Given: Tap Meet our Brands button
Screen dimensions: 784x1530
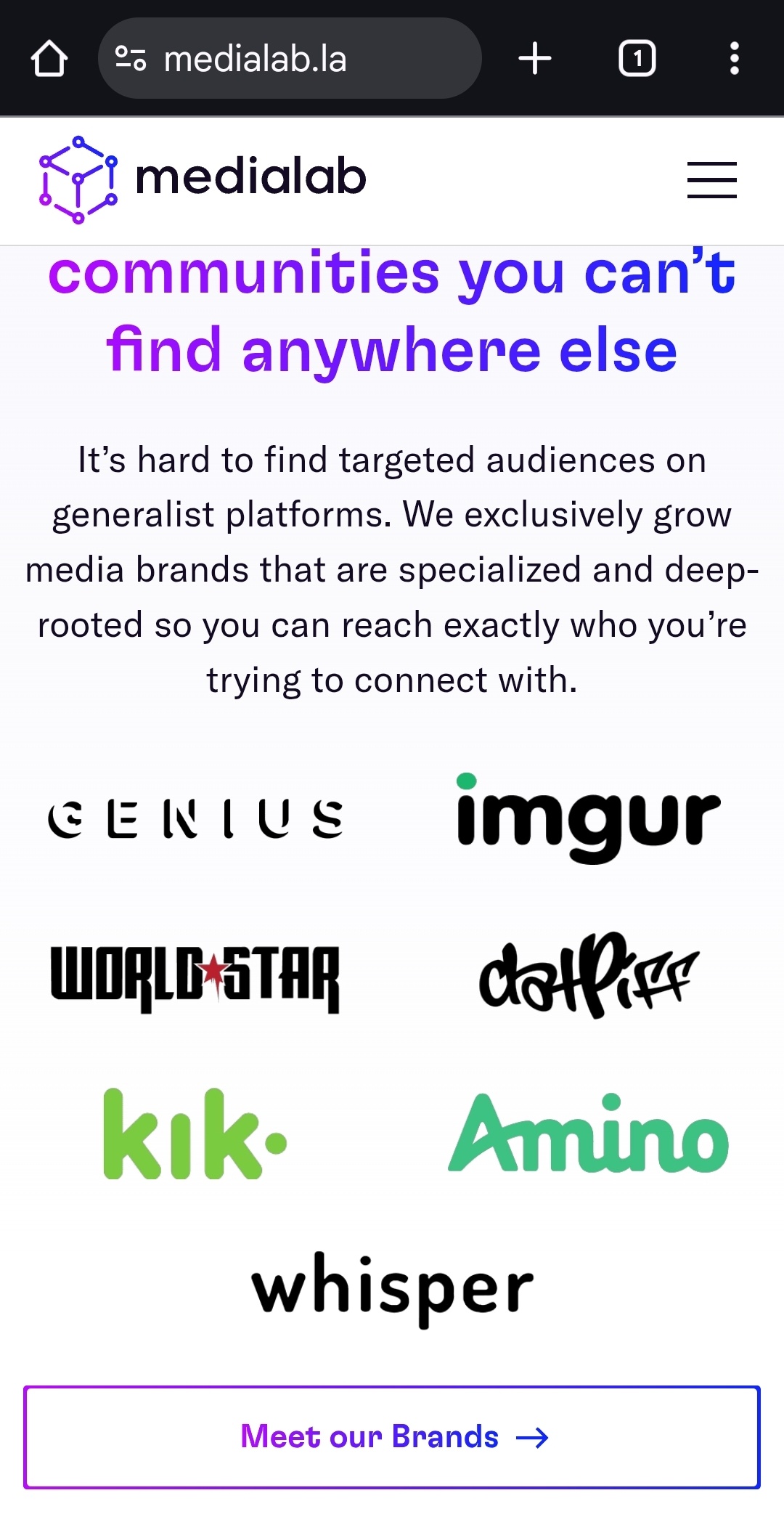Looking at the screenshot, I should [x=392, y=1437].
